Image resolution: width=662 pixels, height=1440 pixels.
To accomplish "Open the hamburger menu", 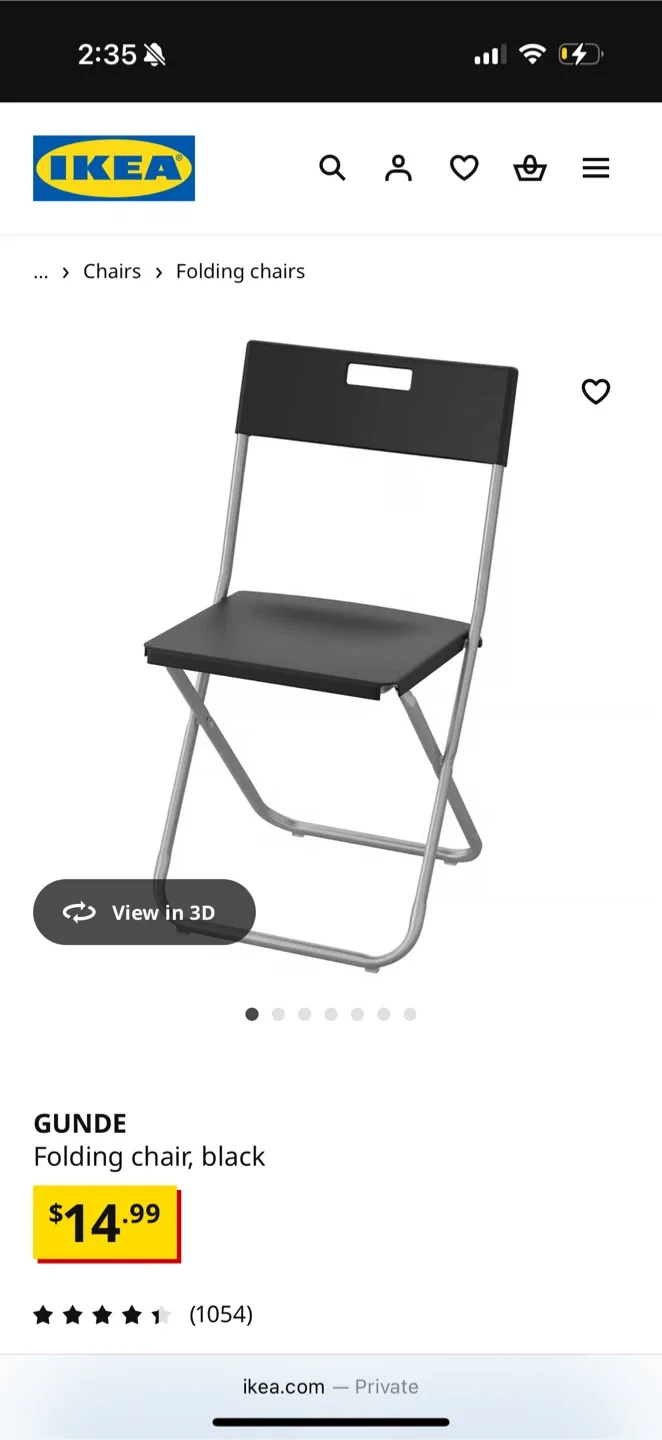I will tap(596, 168).
